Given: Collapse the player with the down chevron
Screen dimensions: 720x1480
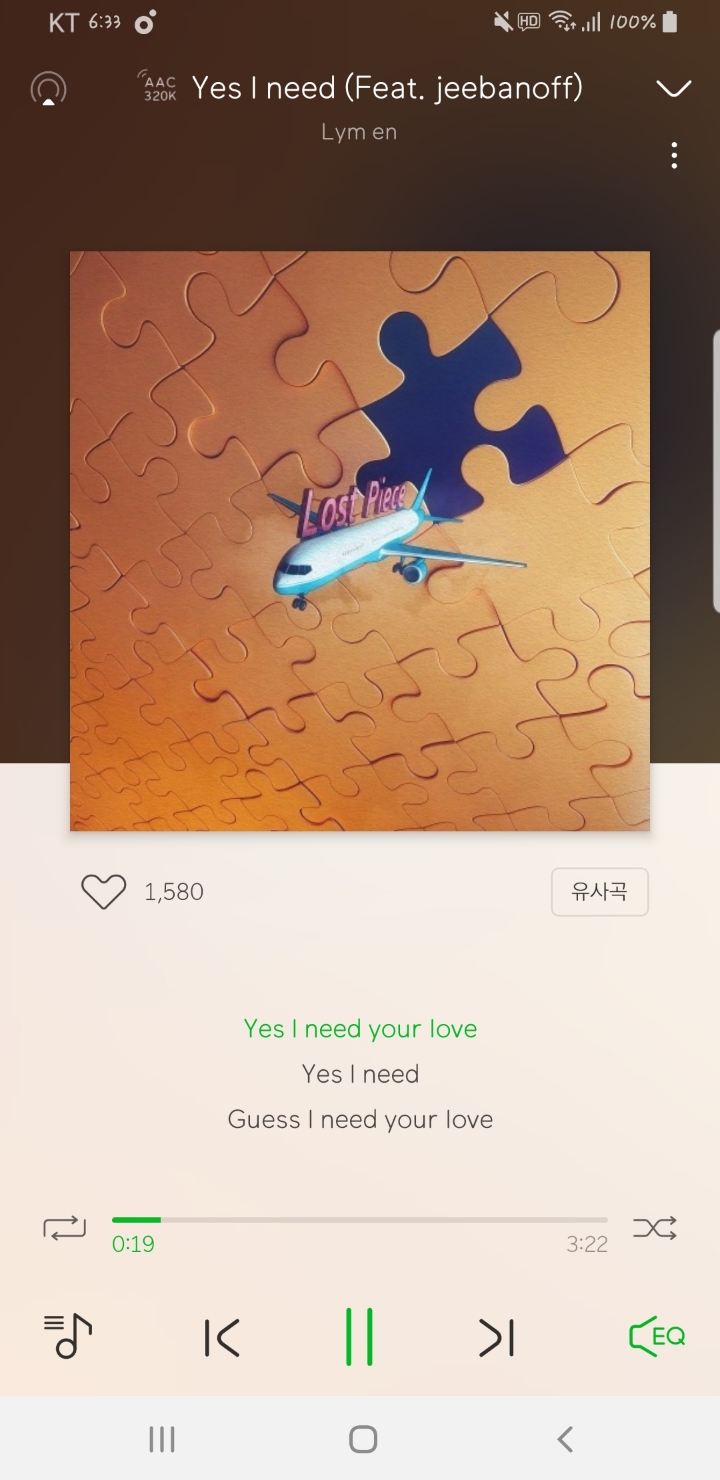Looking at the screenshot, I should coord(673,89).
